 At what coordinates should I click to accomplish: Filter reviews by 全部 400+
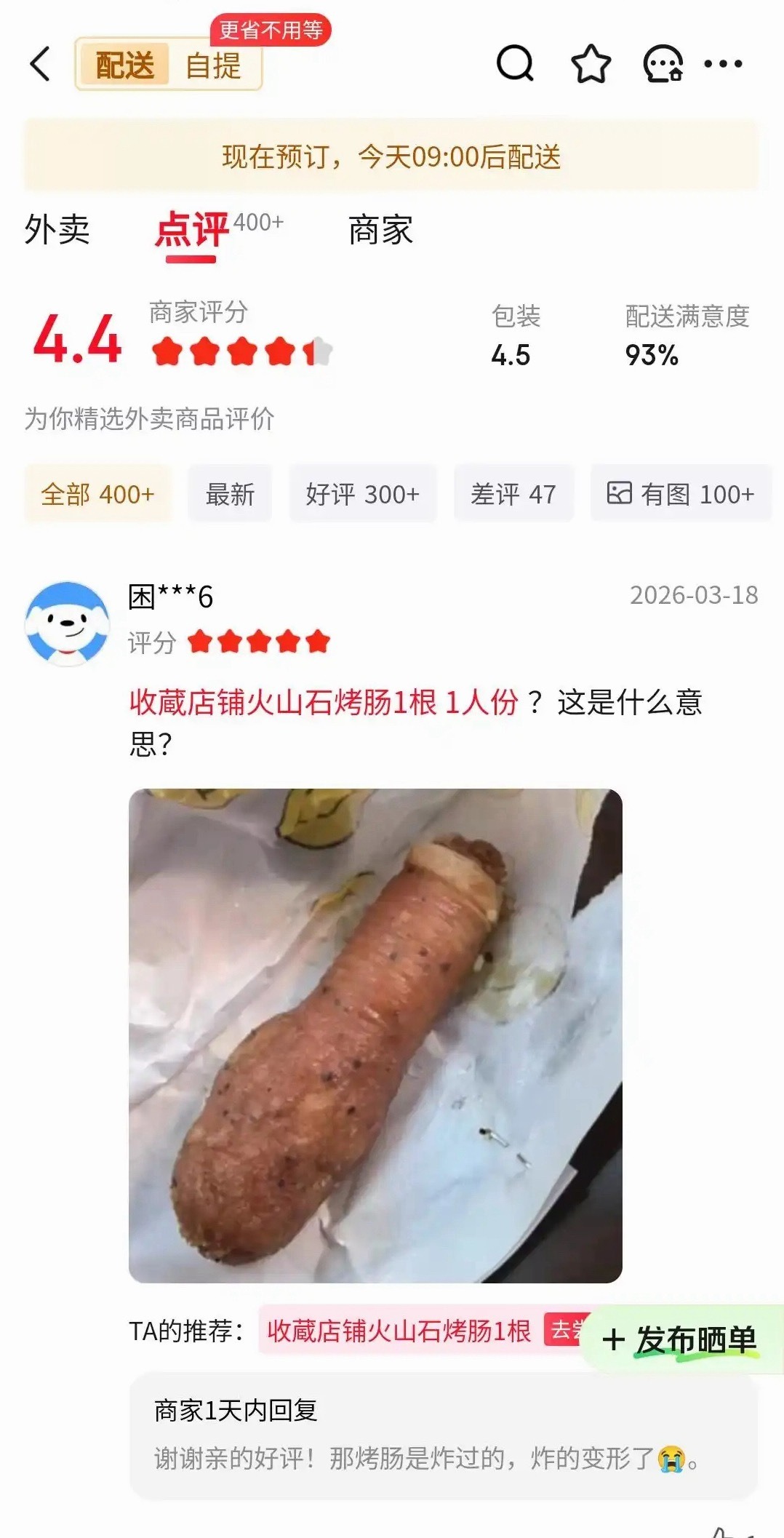tap(97, 495)
